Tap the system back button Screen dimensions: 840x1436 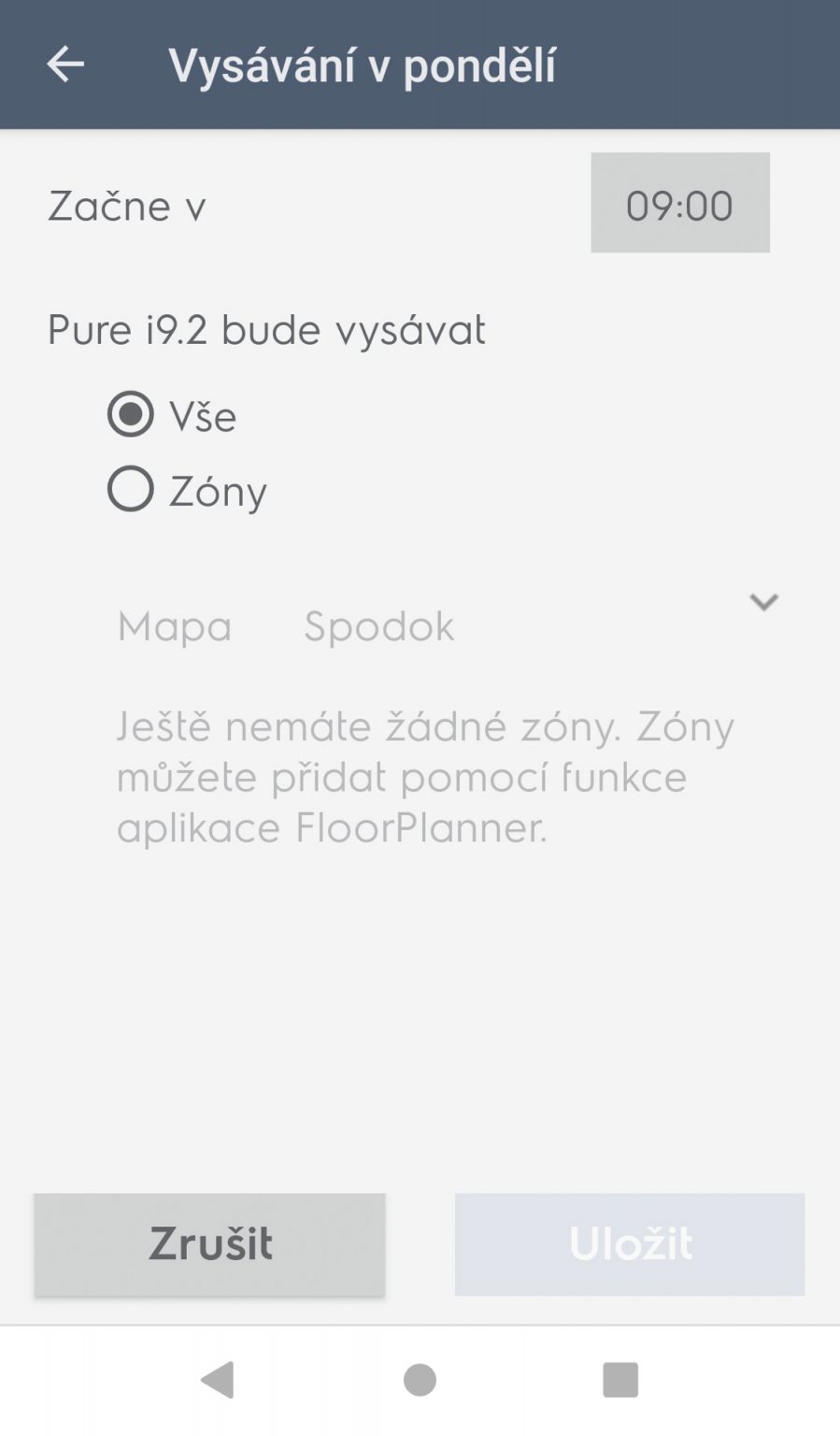[218, 1380]
